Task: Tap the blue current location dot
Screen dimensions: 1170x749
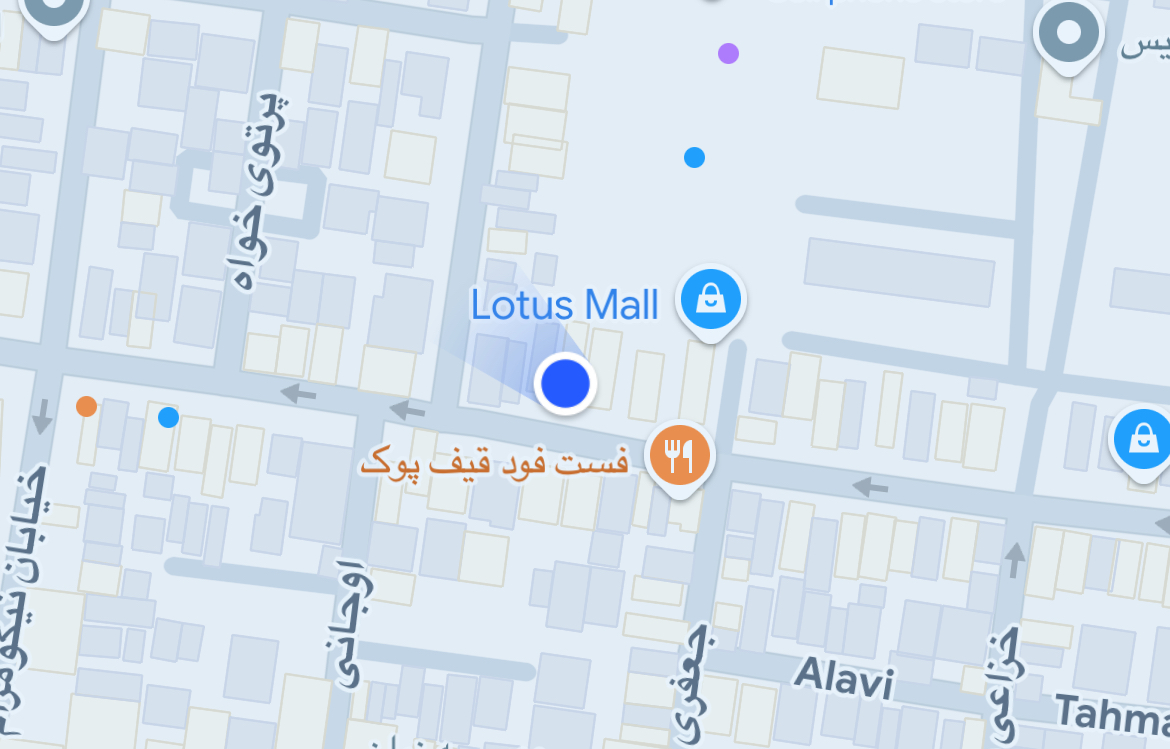Action: coord(565,383)
